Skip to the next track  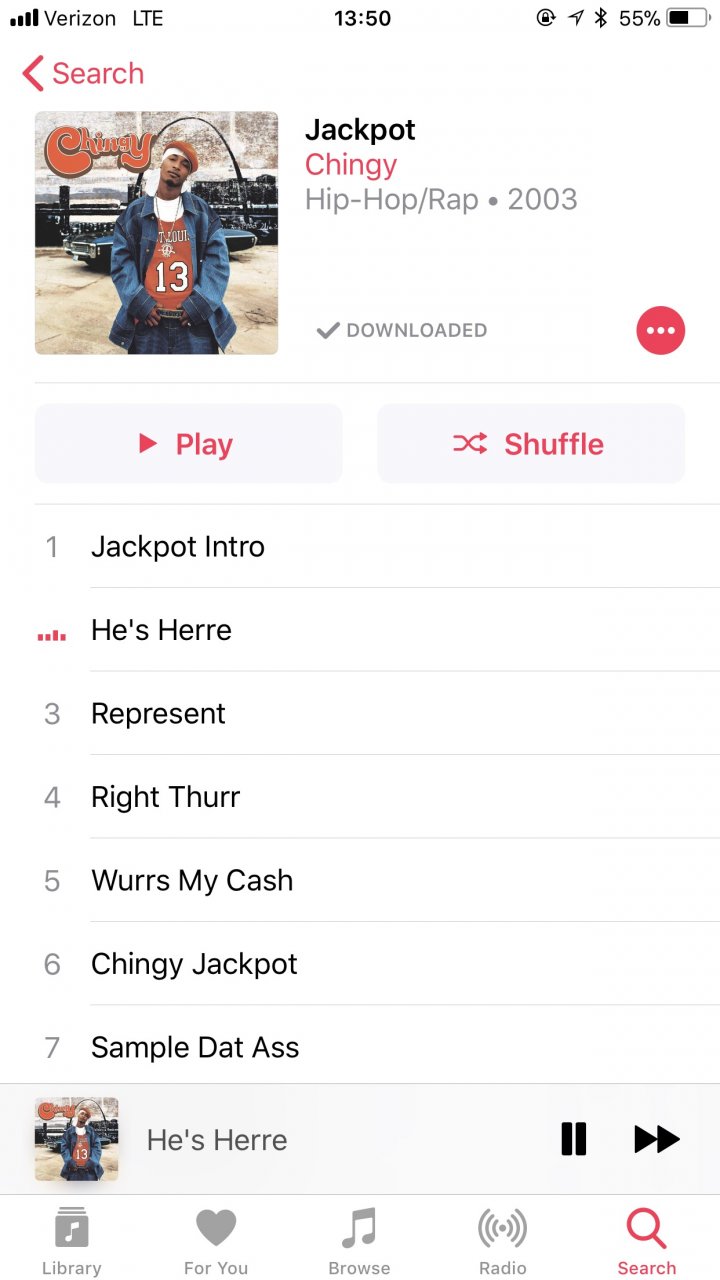pos(656,1139)
